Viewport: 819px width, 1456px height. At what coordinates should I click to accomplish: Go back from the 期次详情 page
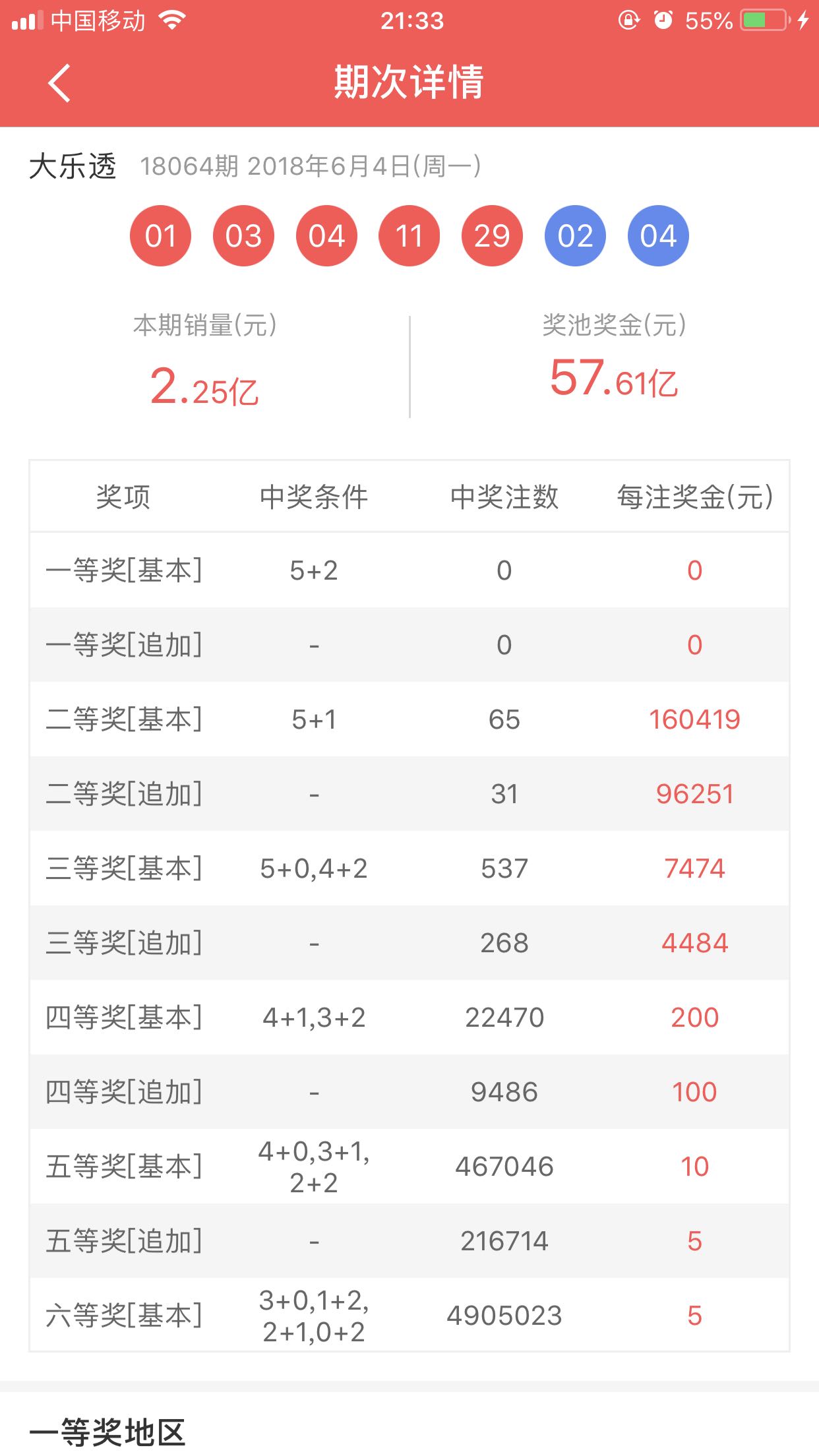coord(59,83)
